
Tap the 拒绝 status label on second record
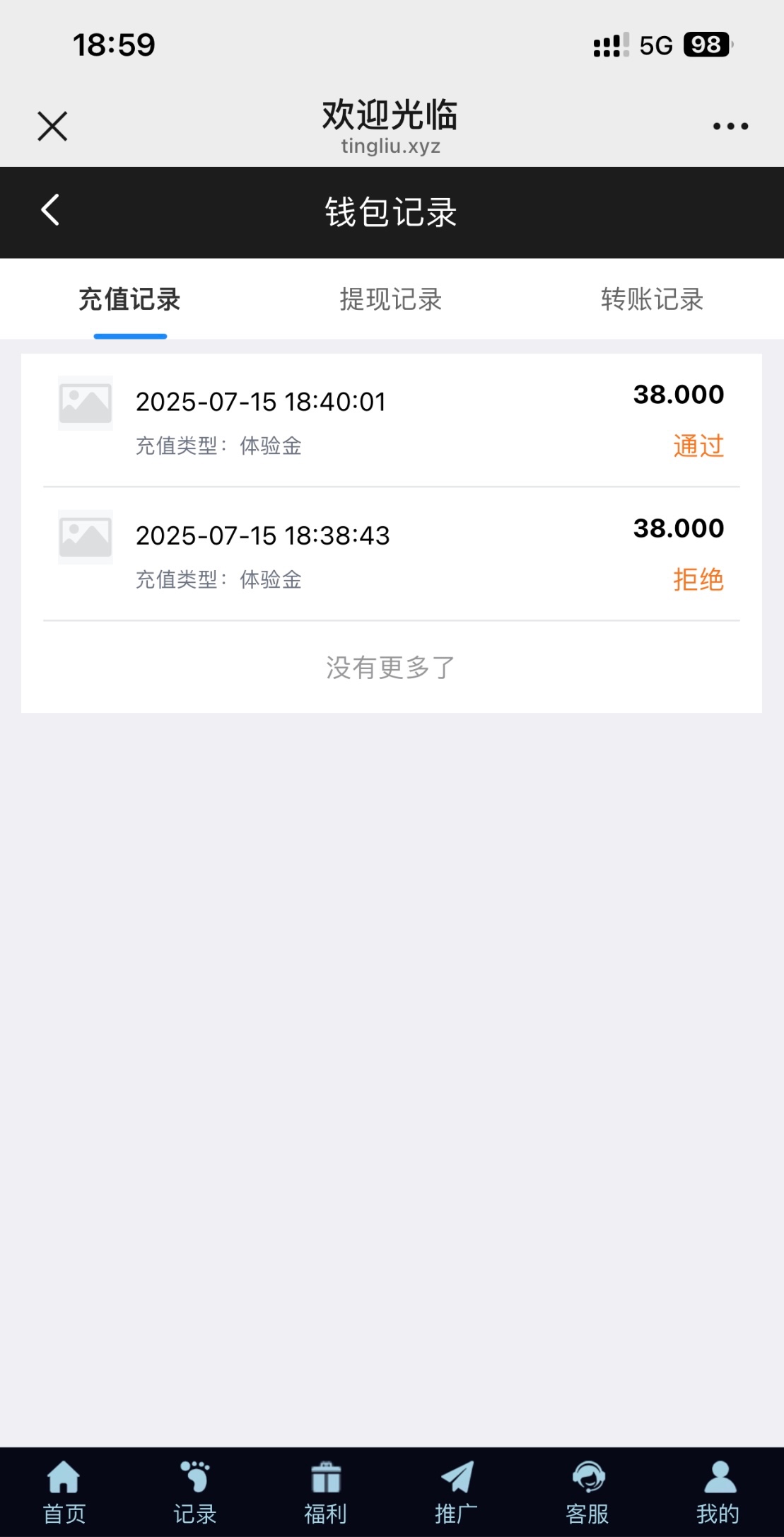(698, 580)
